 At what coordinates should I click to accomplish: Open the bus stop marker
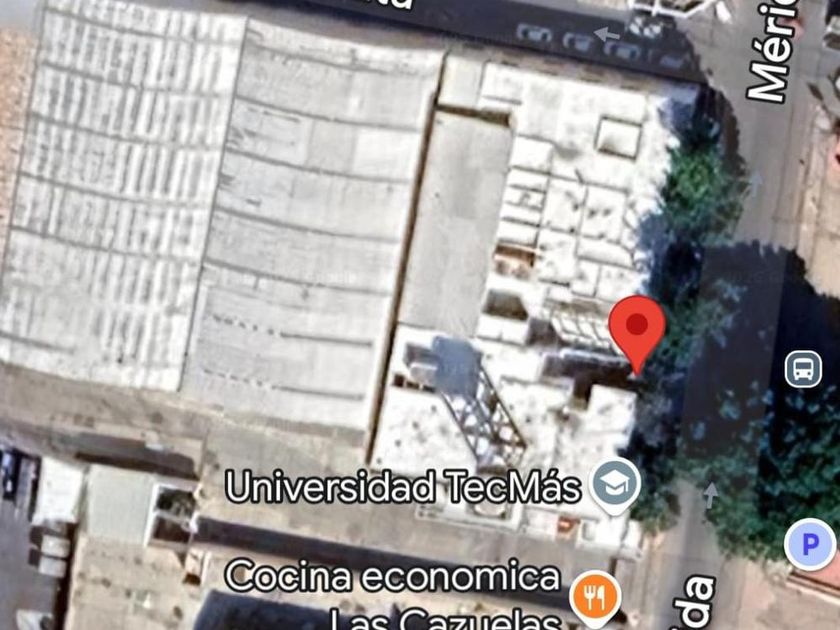(804, 369)
